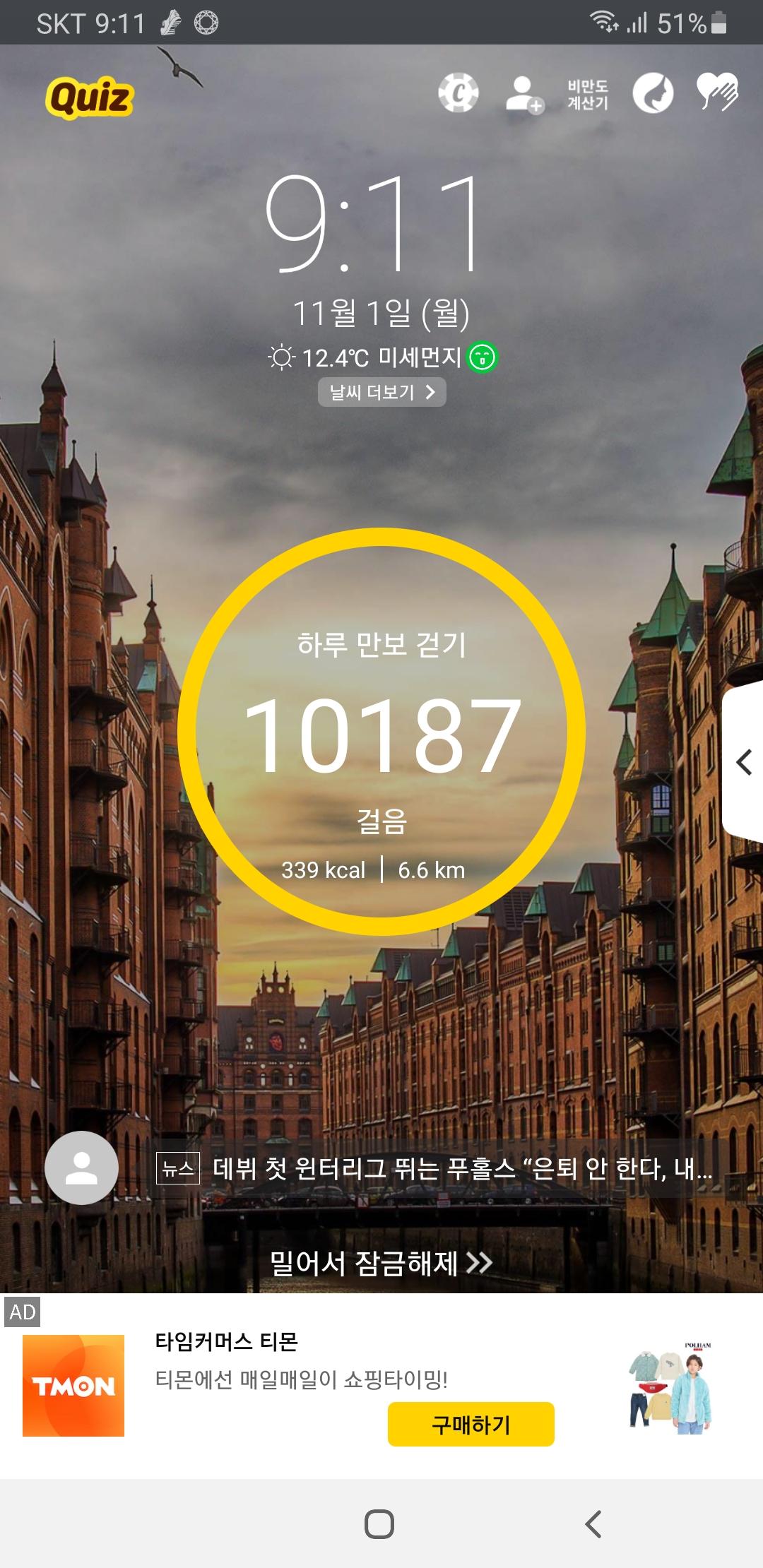
Task: Open the step counter circle showing 10187
Action: (381, 732)
